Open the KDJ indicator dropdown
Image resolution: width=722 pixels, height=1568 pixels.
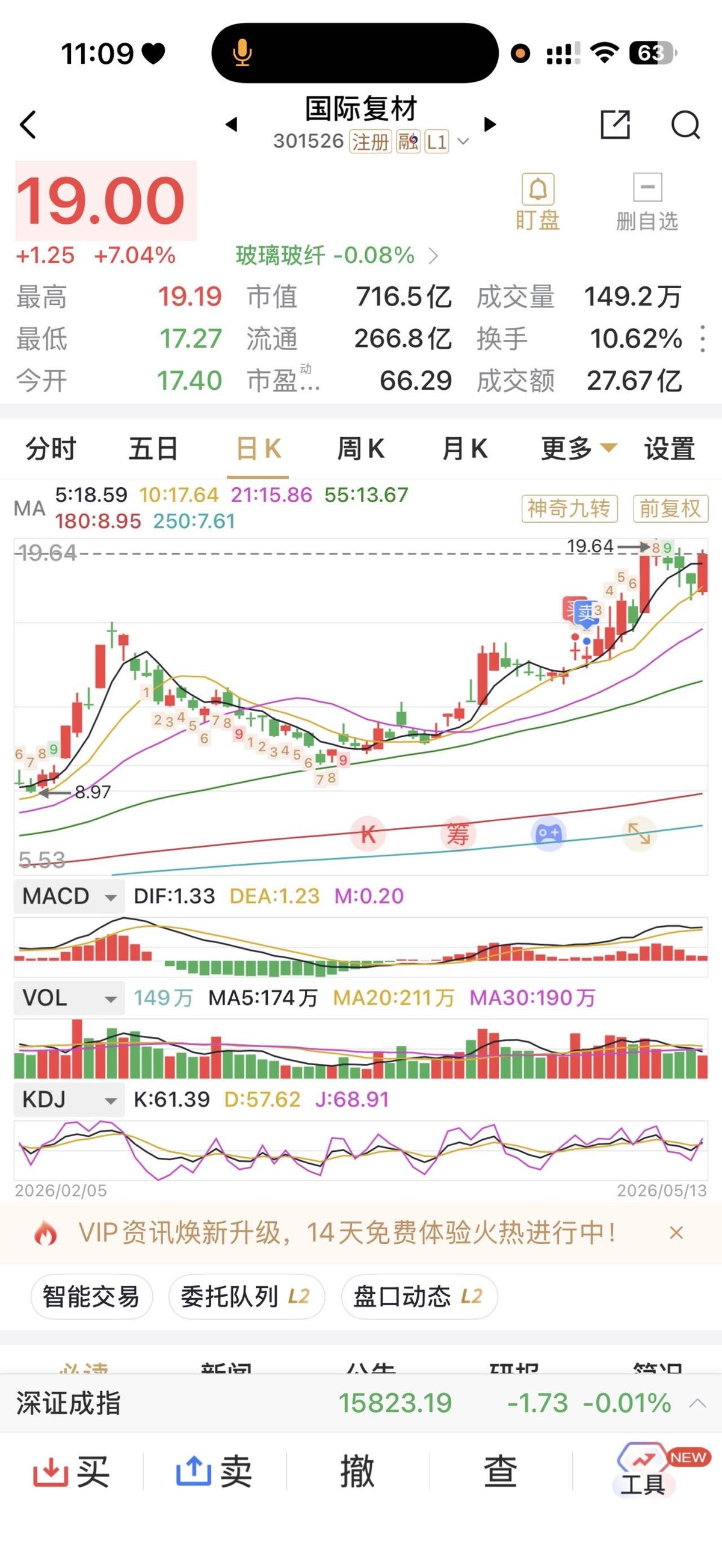click(x=69, y=1100)
